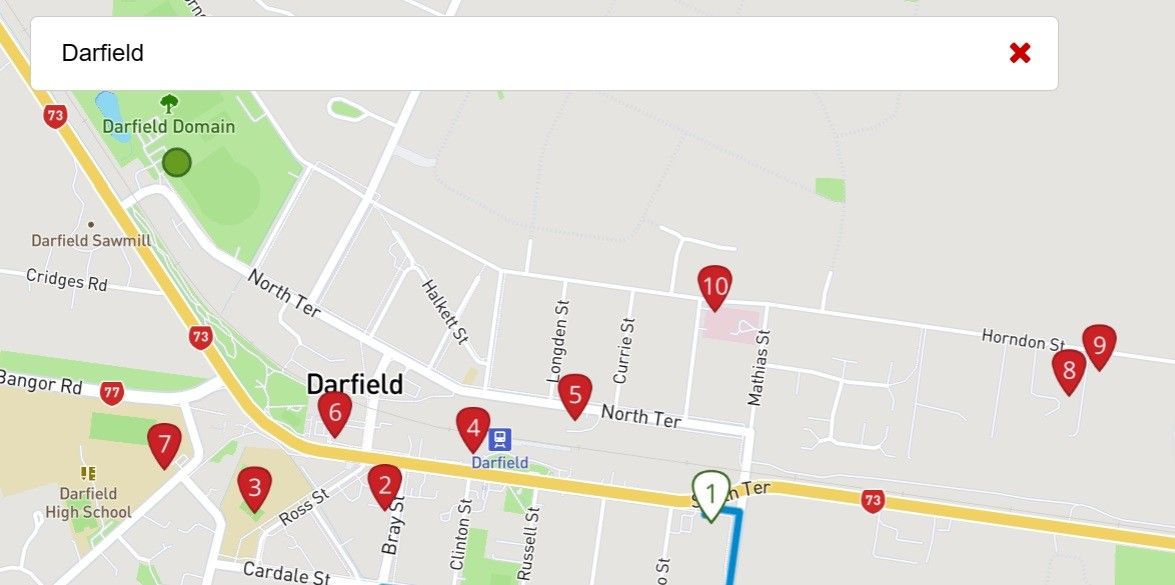The width and height of the screenshot is (1175, 585).
Task: Tap the Darfield train station icon
Action: pyautogui.click(x=500, y=438)
